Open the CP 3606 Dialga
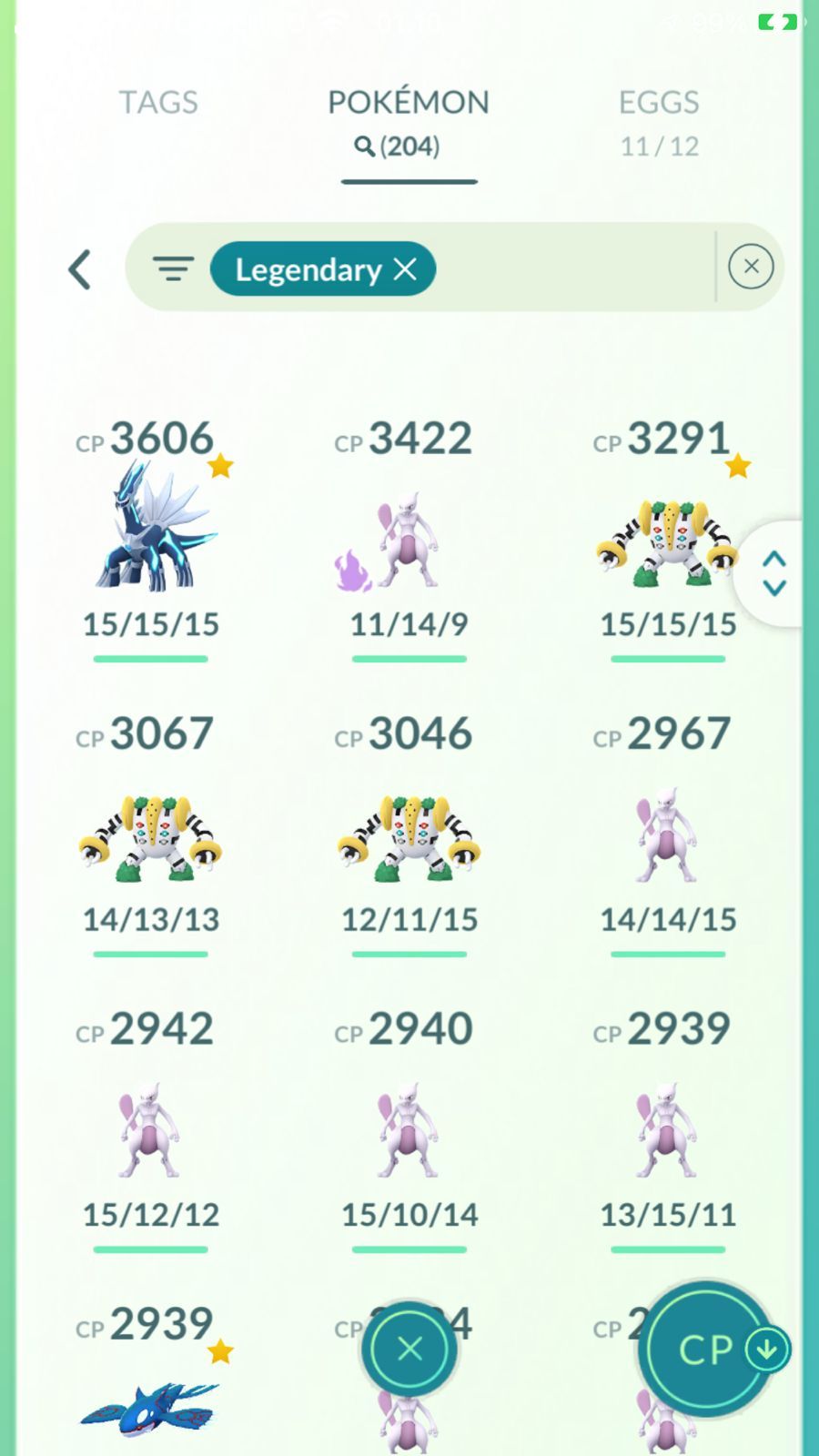 pyautogui.click(x=151, y=529)
